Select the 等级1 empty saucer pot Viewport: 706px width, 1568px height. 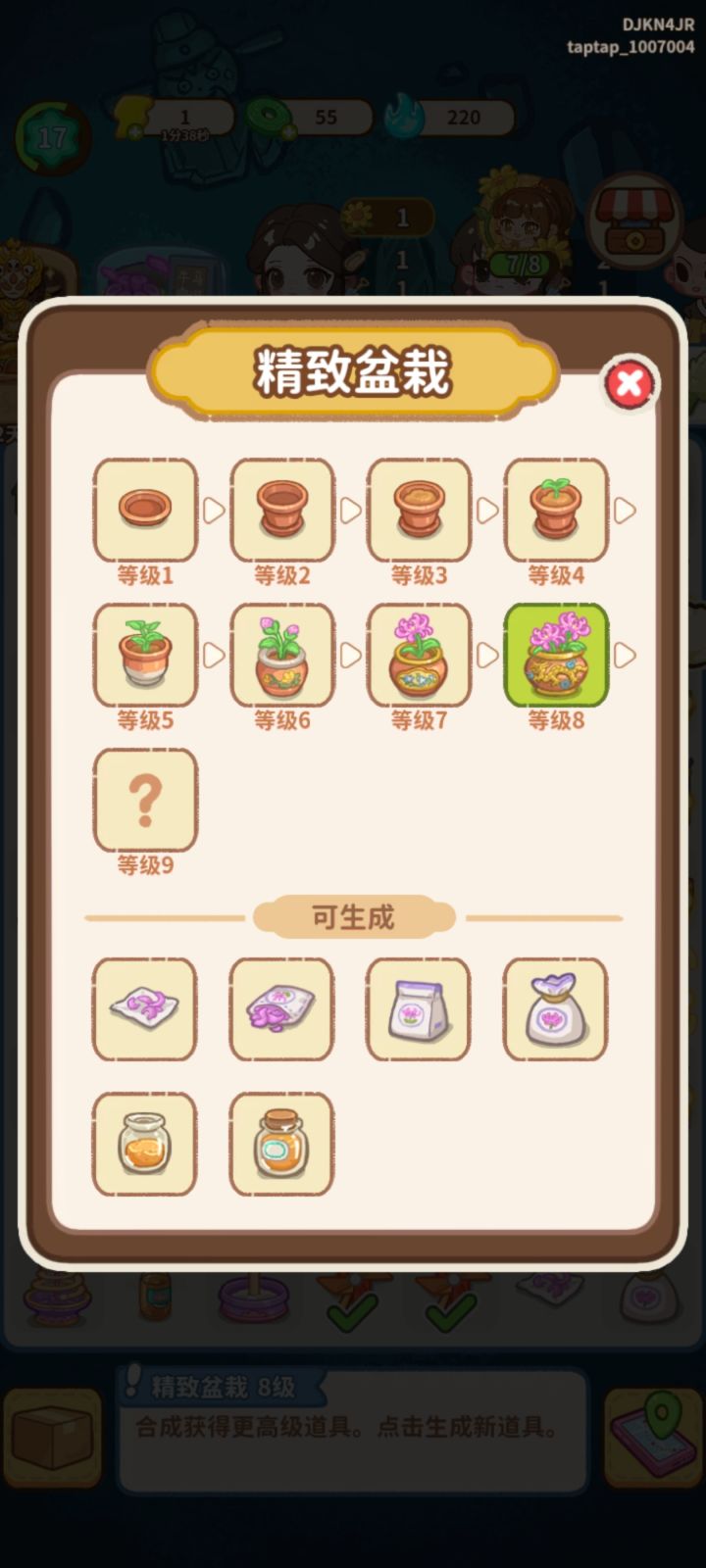pos(145,510)
